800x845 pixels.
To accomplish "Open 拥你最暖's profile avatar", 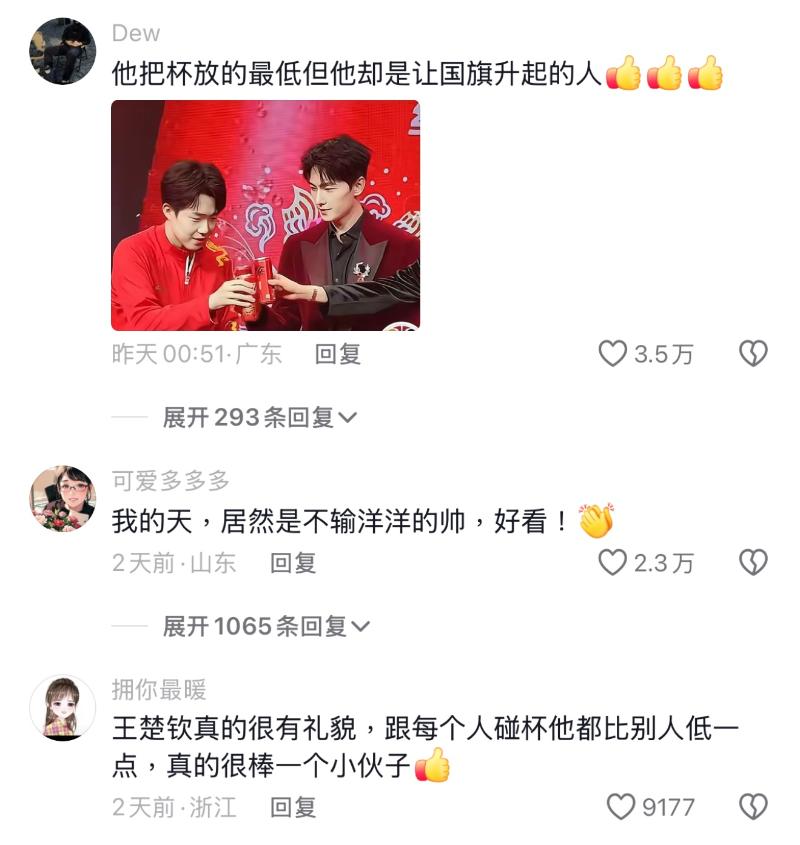I will coord(63,708).
